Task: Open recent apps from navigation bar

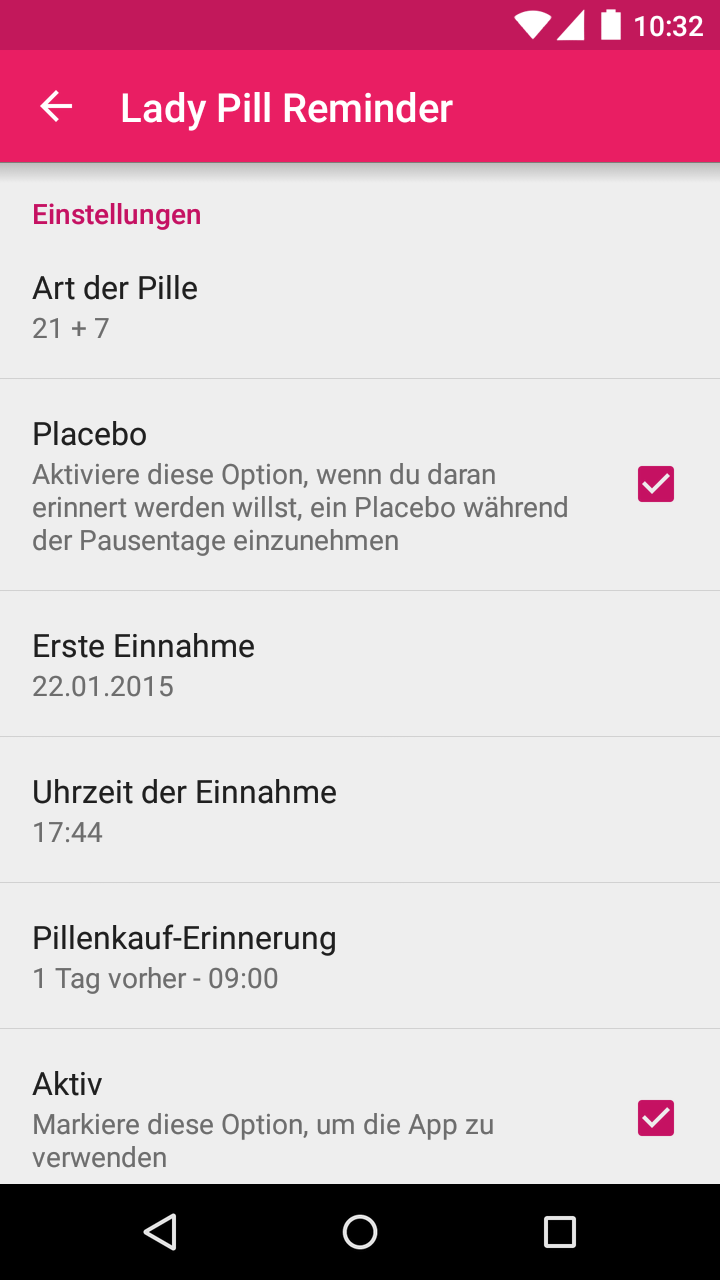Action: click(x=560, y=1232)
